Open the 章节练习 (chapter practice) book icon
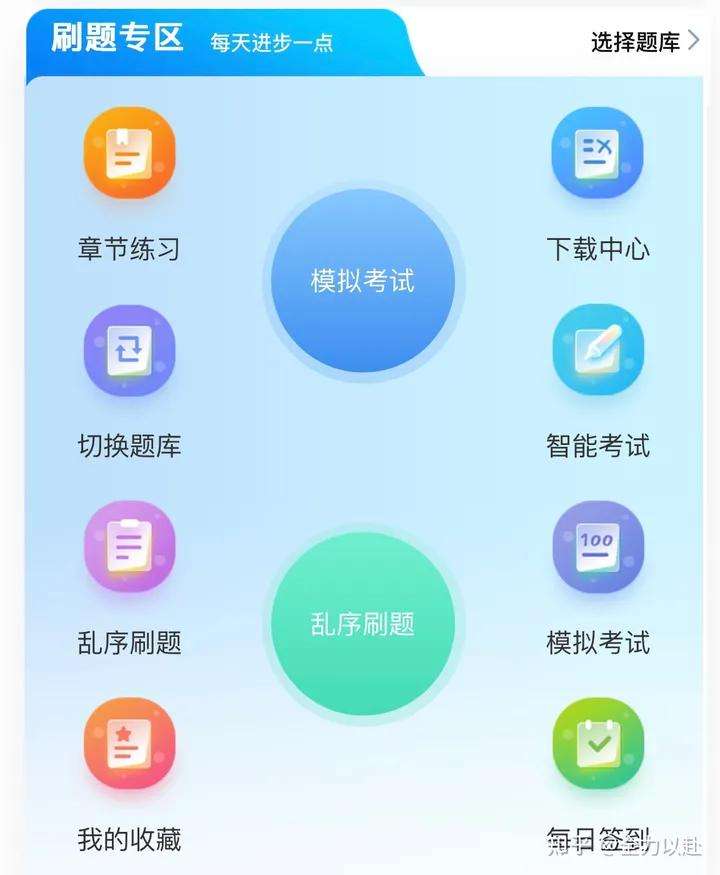Screen dimensions: 720x875 (129, 152)
